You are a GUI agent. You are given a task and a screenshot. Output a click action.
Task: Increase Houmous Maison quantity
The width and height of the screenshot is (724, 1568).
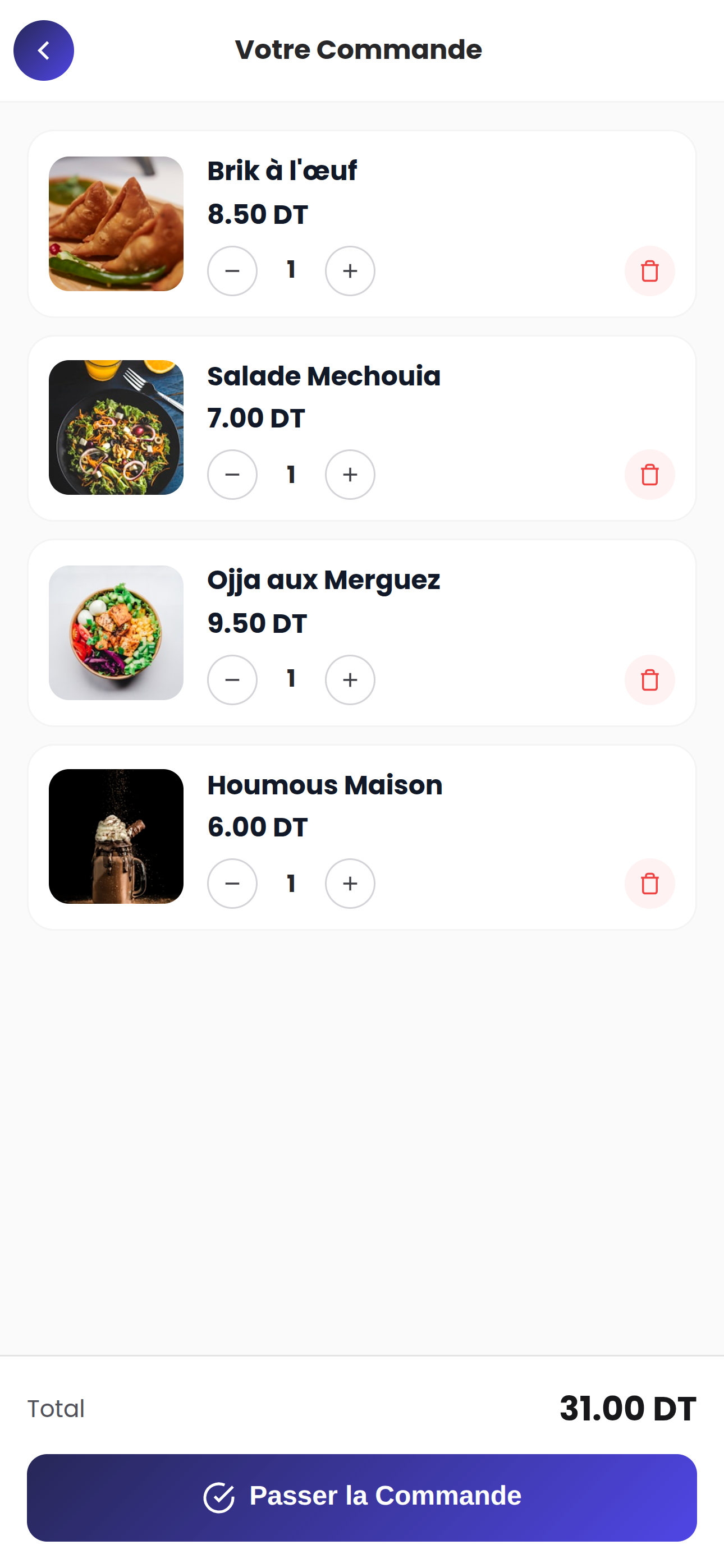pyautogui.click(x=350, y=884)
